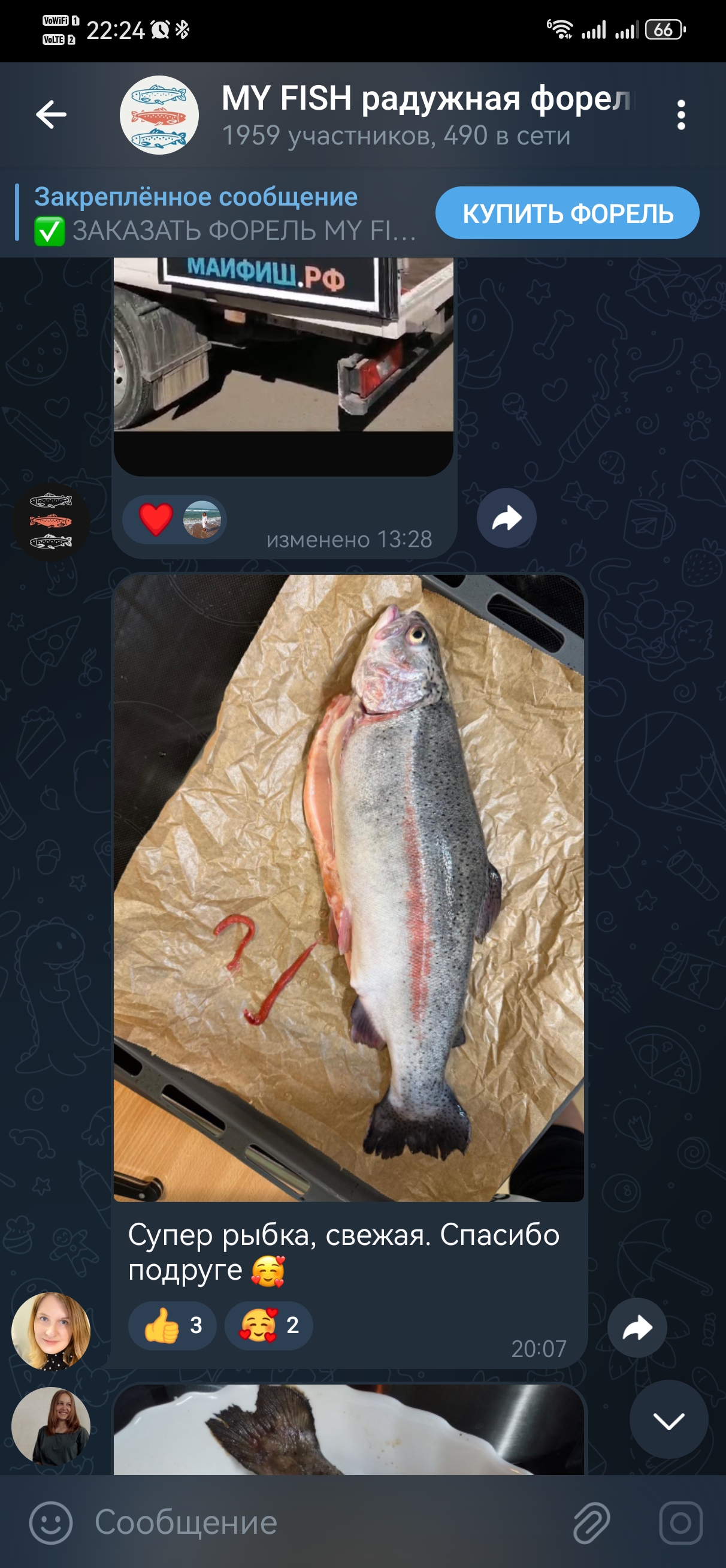Go back from the group chat
Viewport: 726px width, 1568px height.
point(51,114)
